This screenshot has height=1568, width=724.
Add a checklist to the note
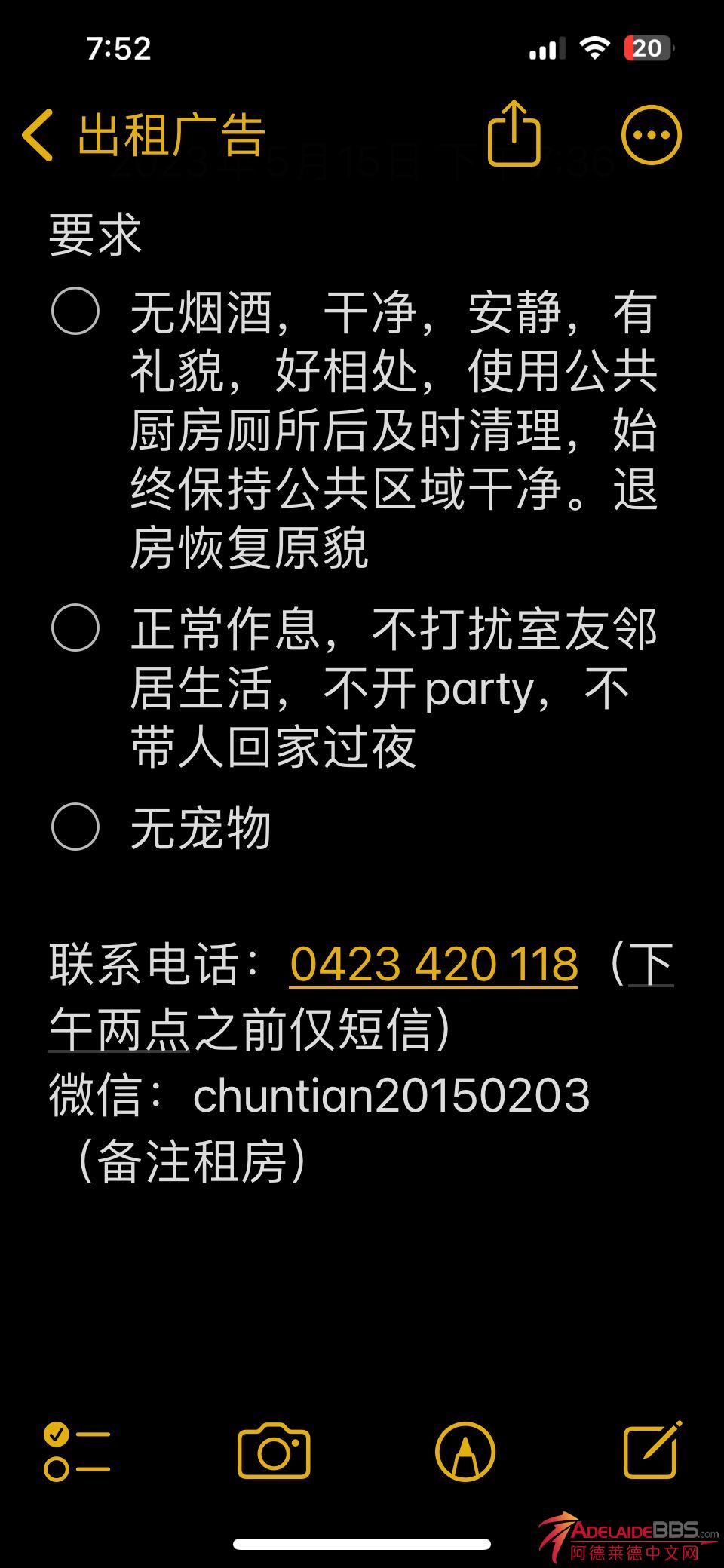pyautogui.click(x=77, y=1452)
